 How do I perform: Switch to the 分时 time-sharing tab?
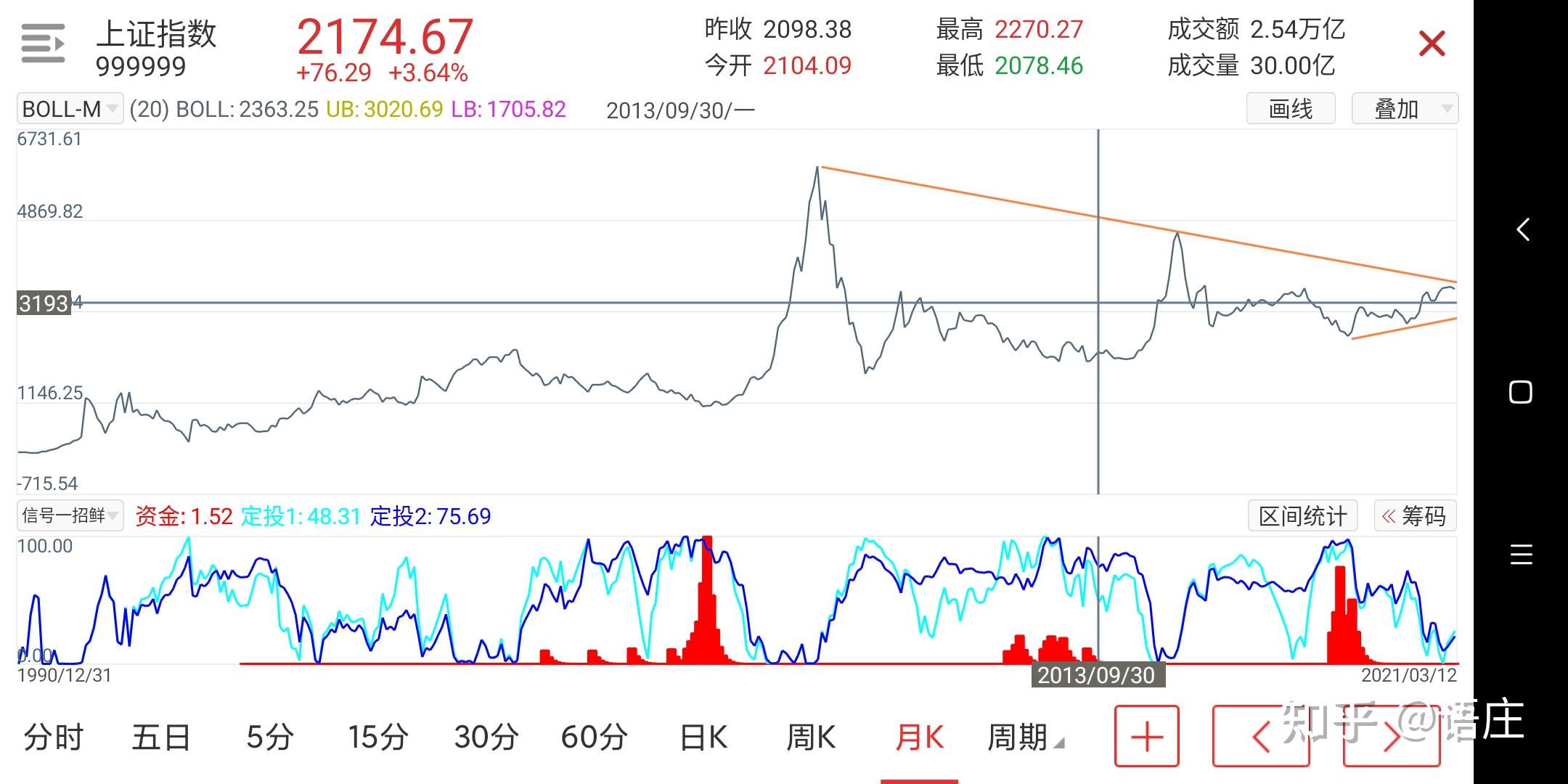(x=54, y=738)
